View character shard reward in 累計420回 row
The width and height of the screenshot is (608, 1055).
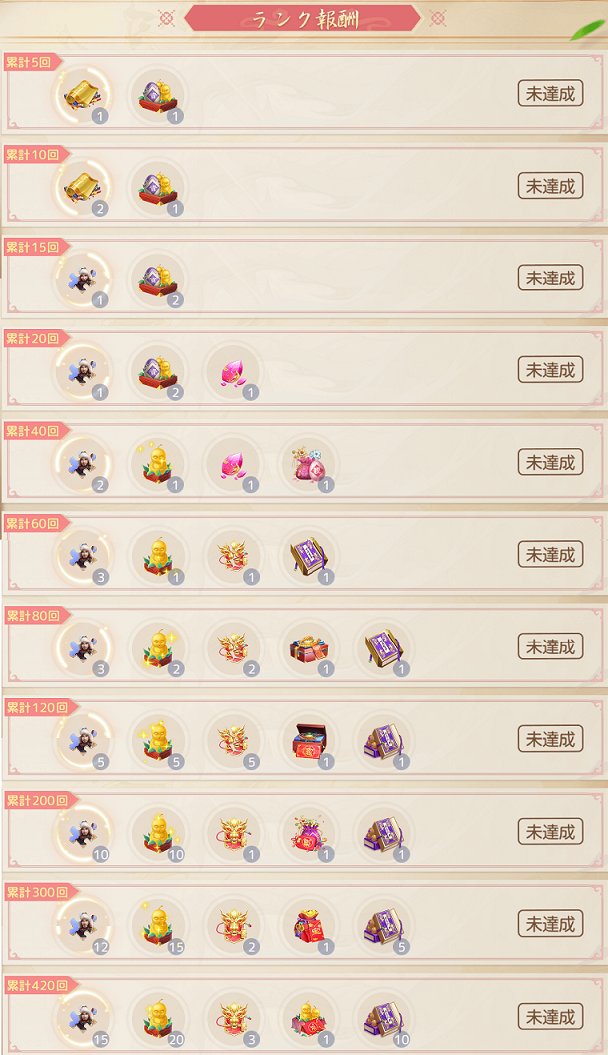tap(82, 1016)
